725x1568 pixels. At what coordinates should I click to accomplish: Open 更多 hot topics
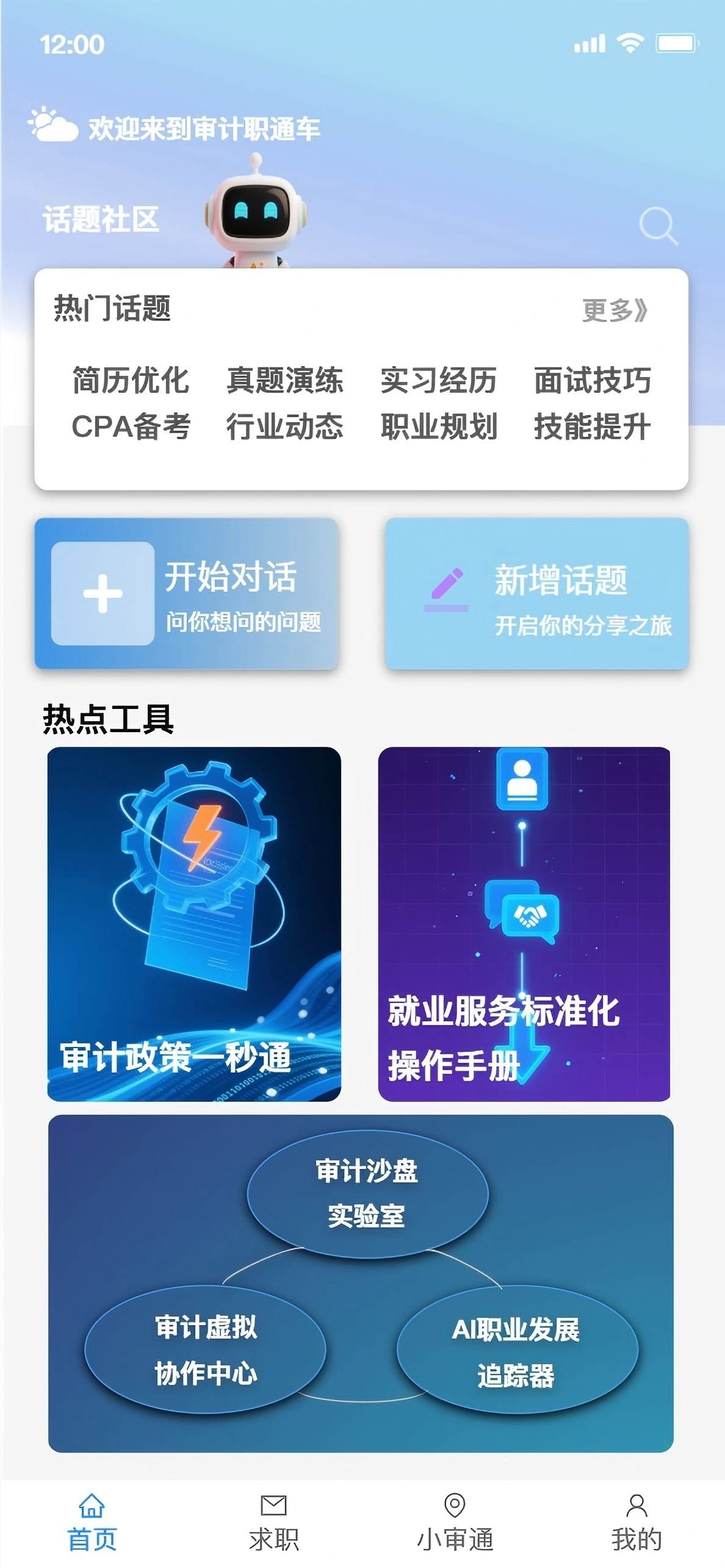tap(614, 310)
